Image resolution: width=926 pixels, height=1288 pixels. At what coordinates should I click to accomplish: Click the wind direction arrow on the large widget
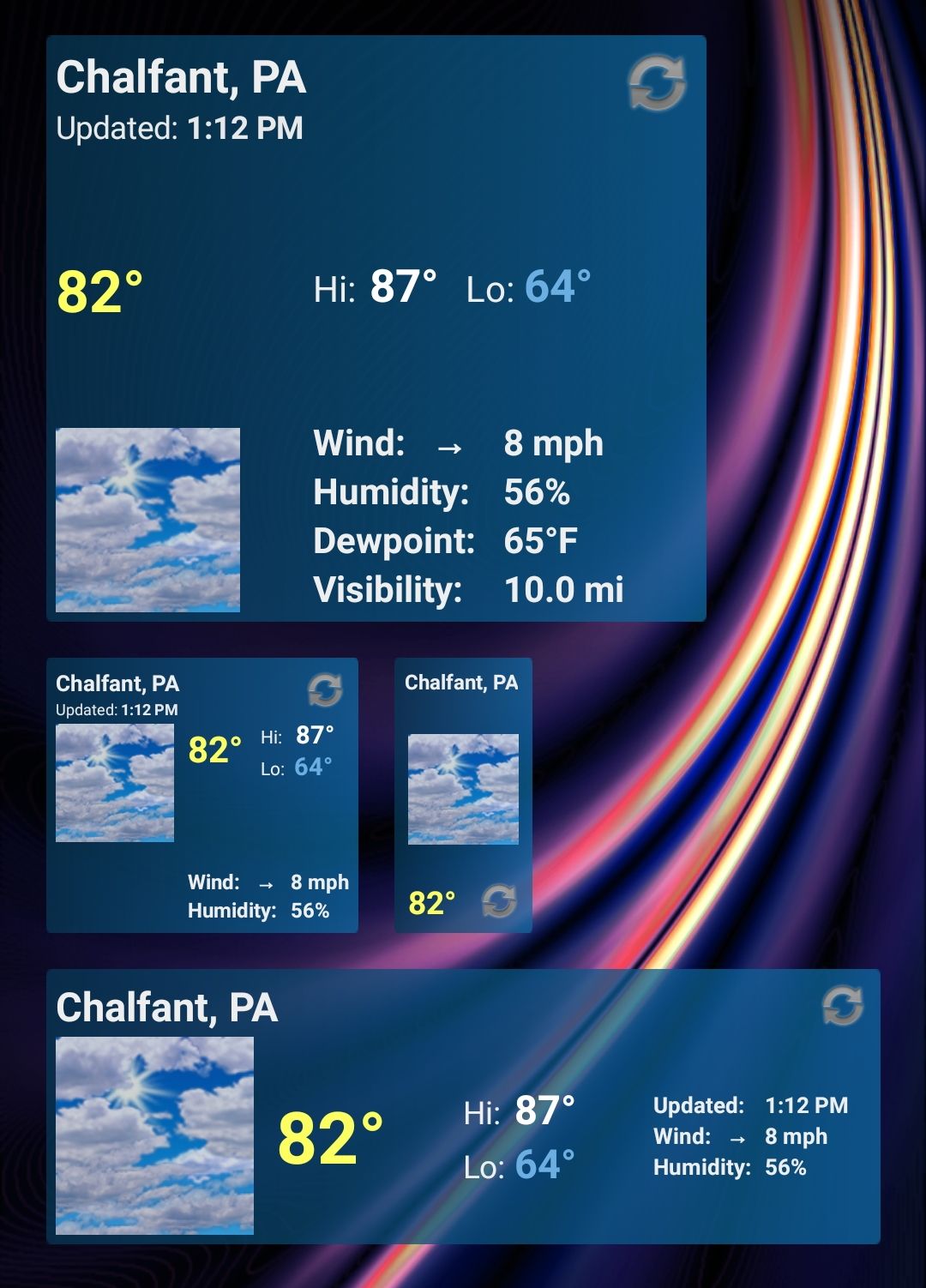449,447
